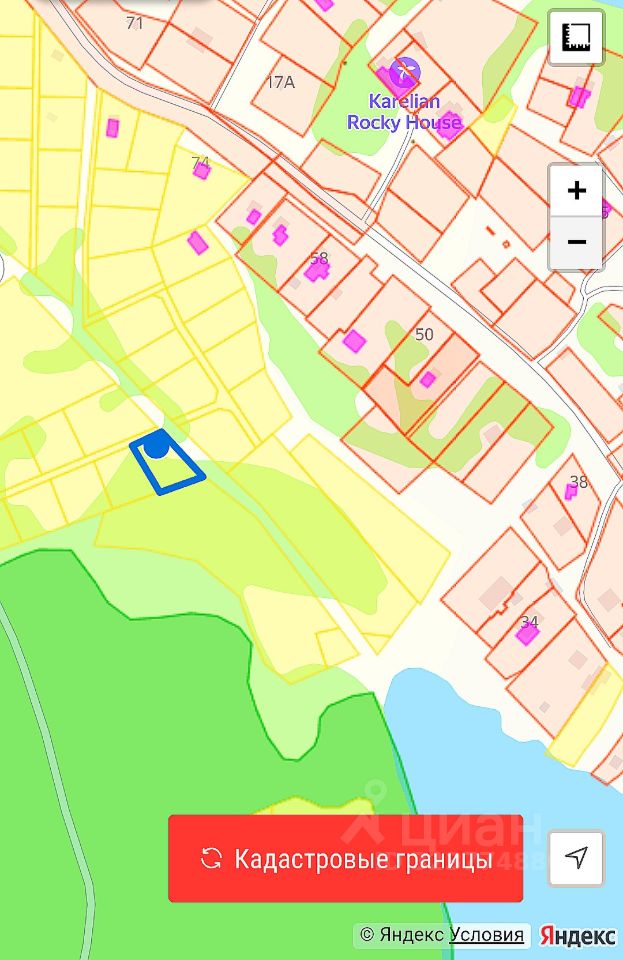Center map on my location
Viewport: 623px width, 960px height.
coord(576,857)
